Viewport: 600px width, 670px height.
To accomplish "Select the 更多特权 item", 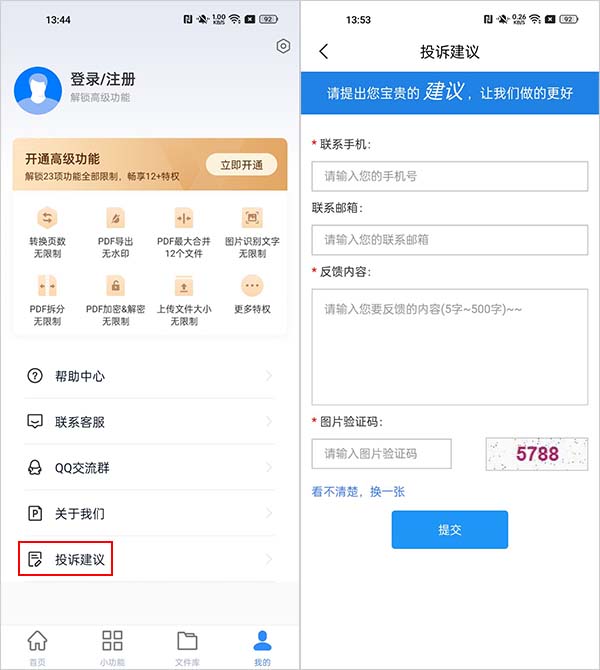I will pos(252,297).
